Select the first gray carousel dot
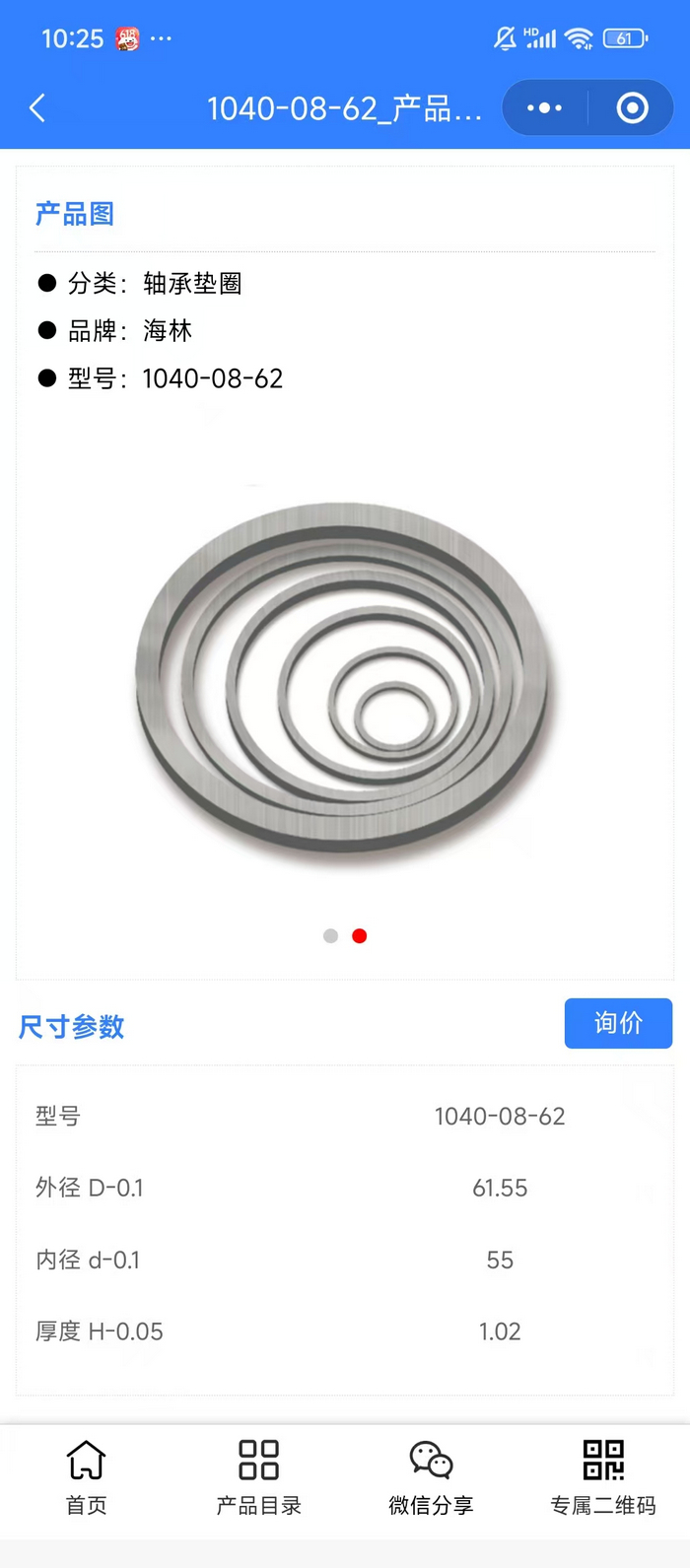The height and width of the screenshot is (1568, 690). click(x=330, y=936)
